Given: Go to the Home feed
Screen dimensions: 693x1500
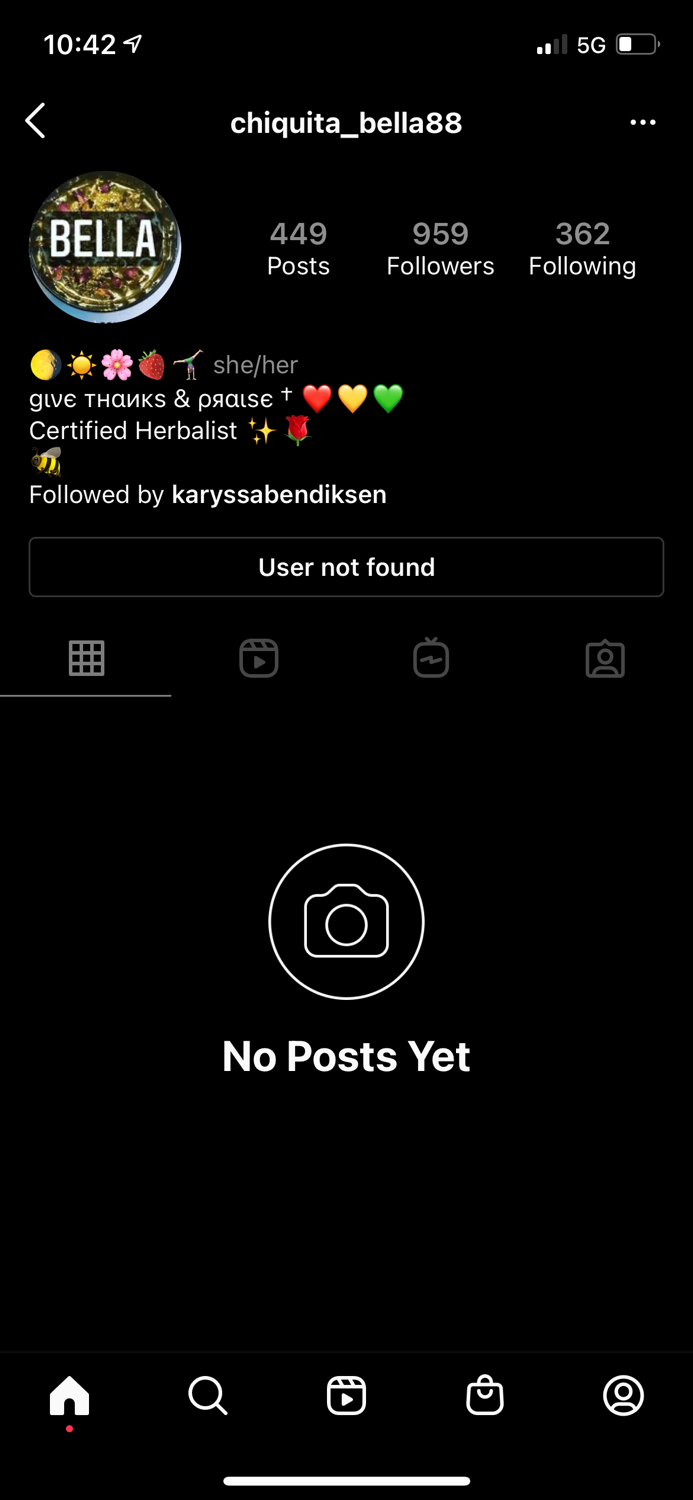Looking at the screenshot, I should point(69,1395).
